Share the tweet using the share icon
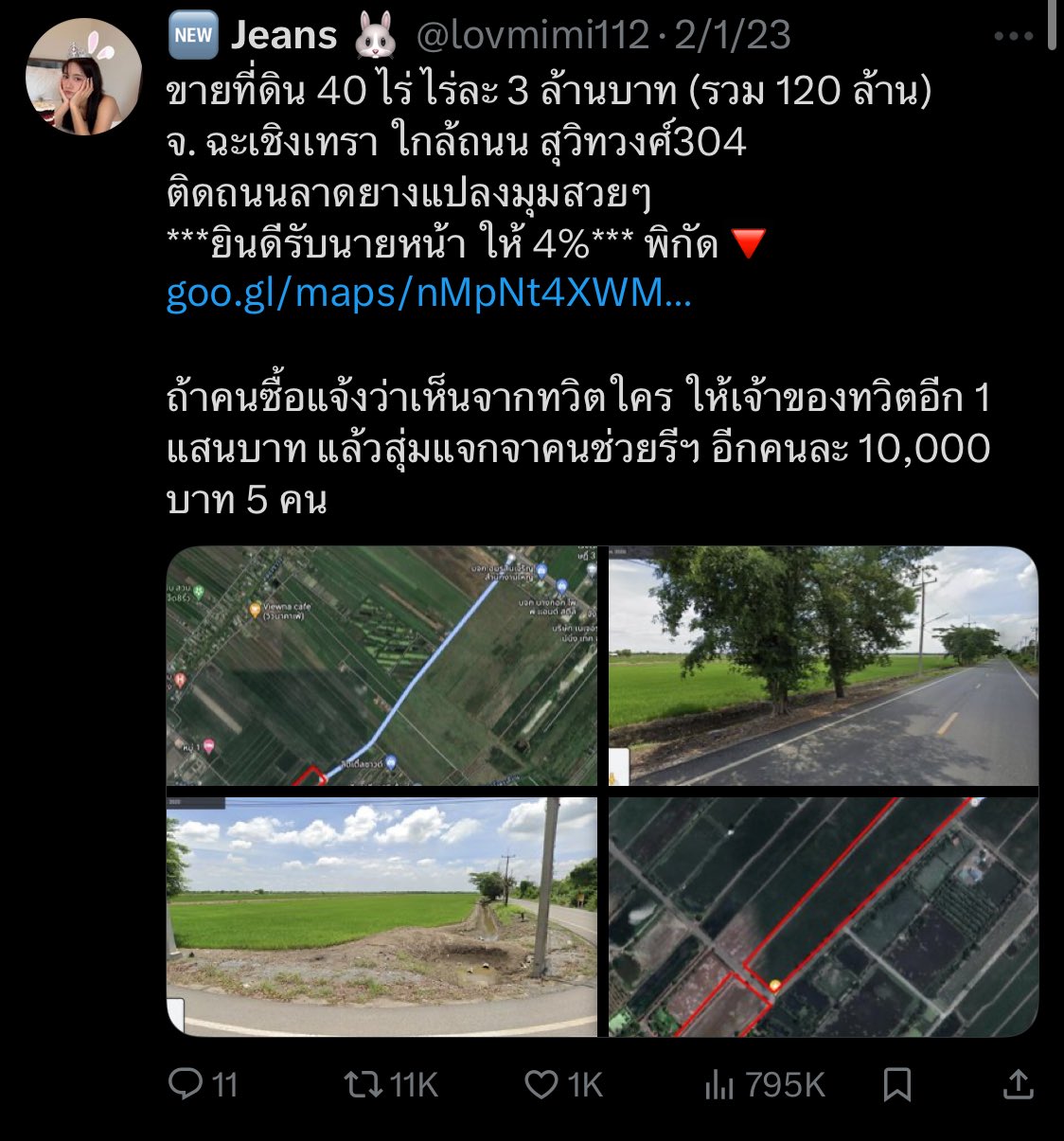The width and height of the screenshot is (1064, 1141). pyautogui.click(x=1017, y=1084)
